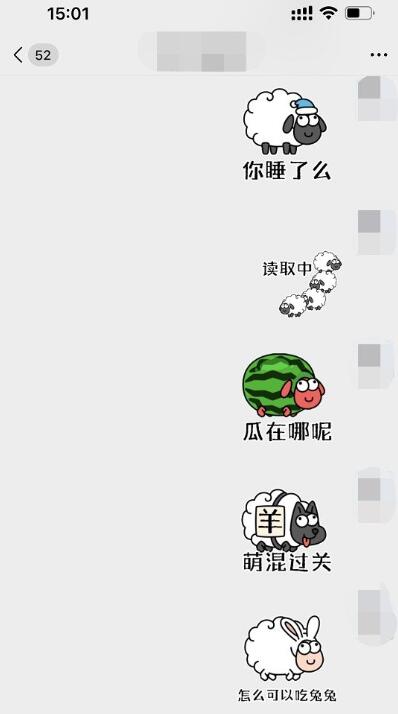The image size is (398, 714).
Task: Open sender avatar beside 瓜在哪呢 sticker
Action: tap(376, 366)
